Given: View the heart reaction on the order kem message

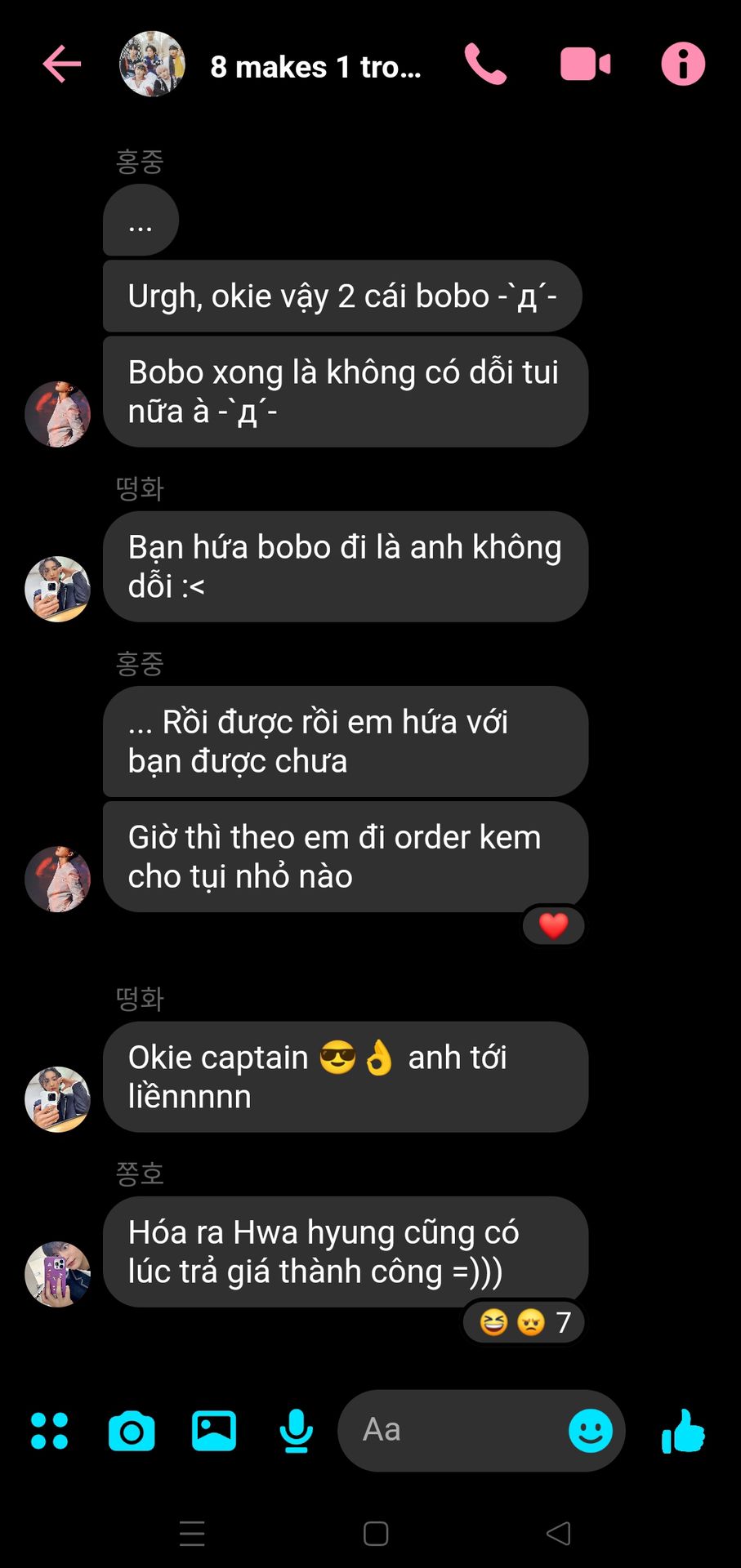Looking at the screenshot, I should pos(553,926).
